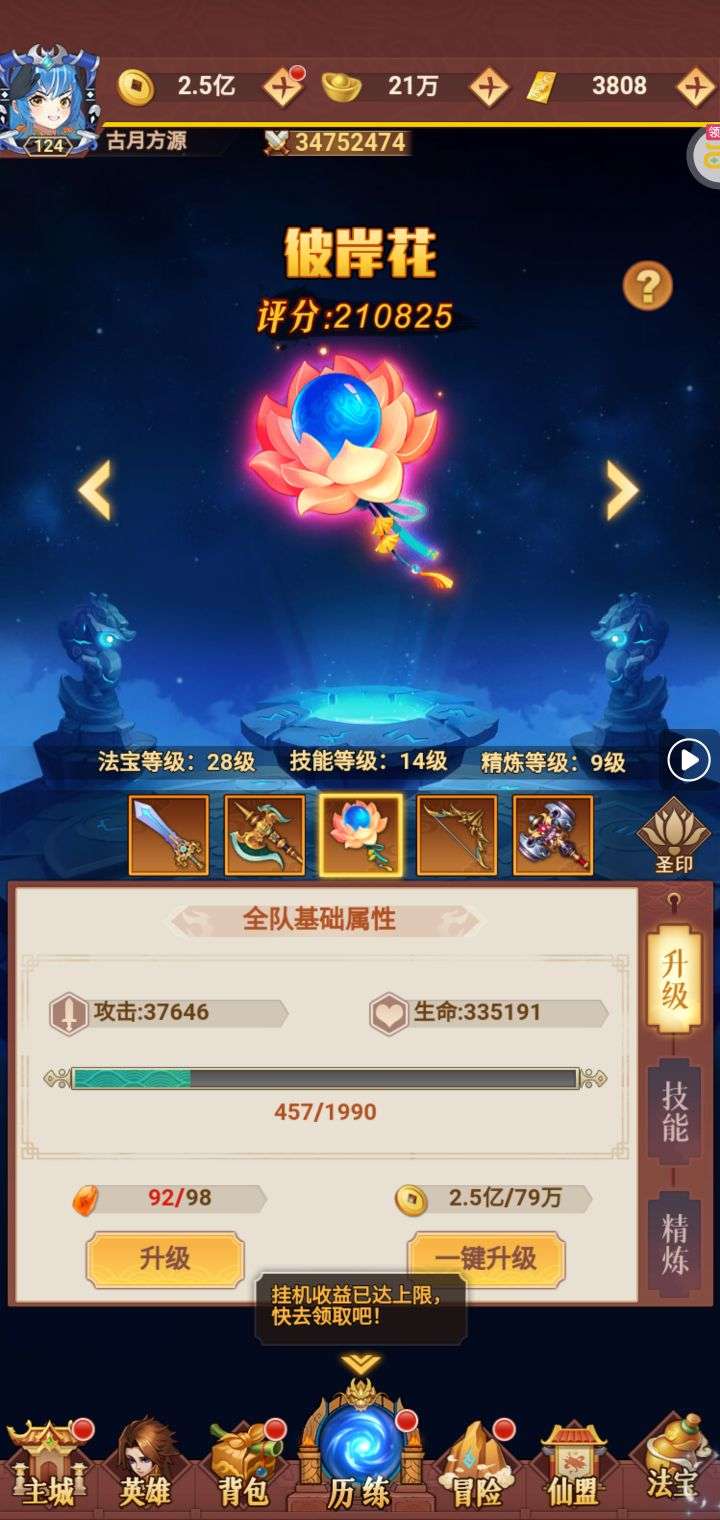Add more gold coins with plus
Viewport: 720px width, 1520px height.
coord(283,87)
